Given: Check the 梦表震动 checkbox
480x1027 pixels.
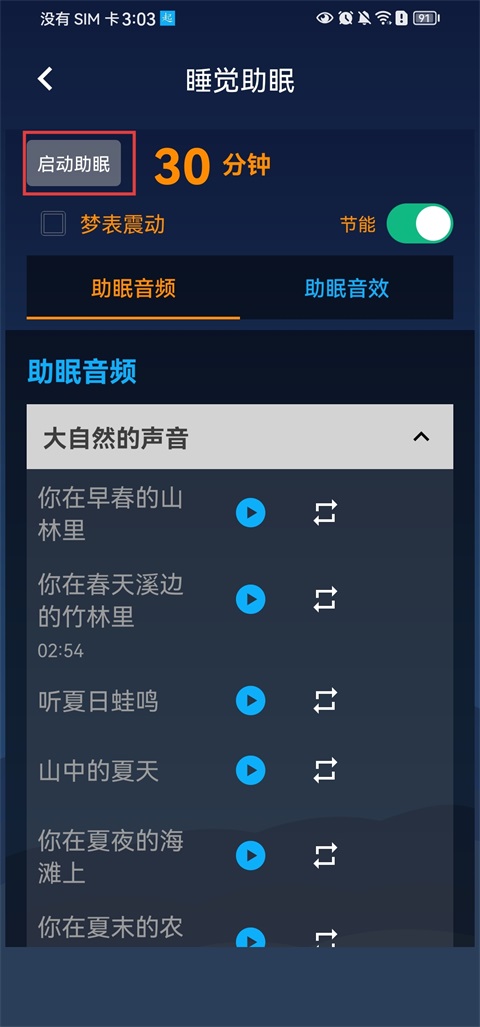Looking at the screenshot, I should pos(54,224).
